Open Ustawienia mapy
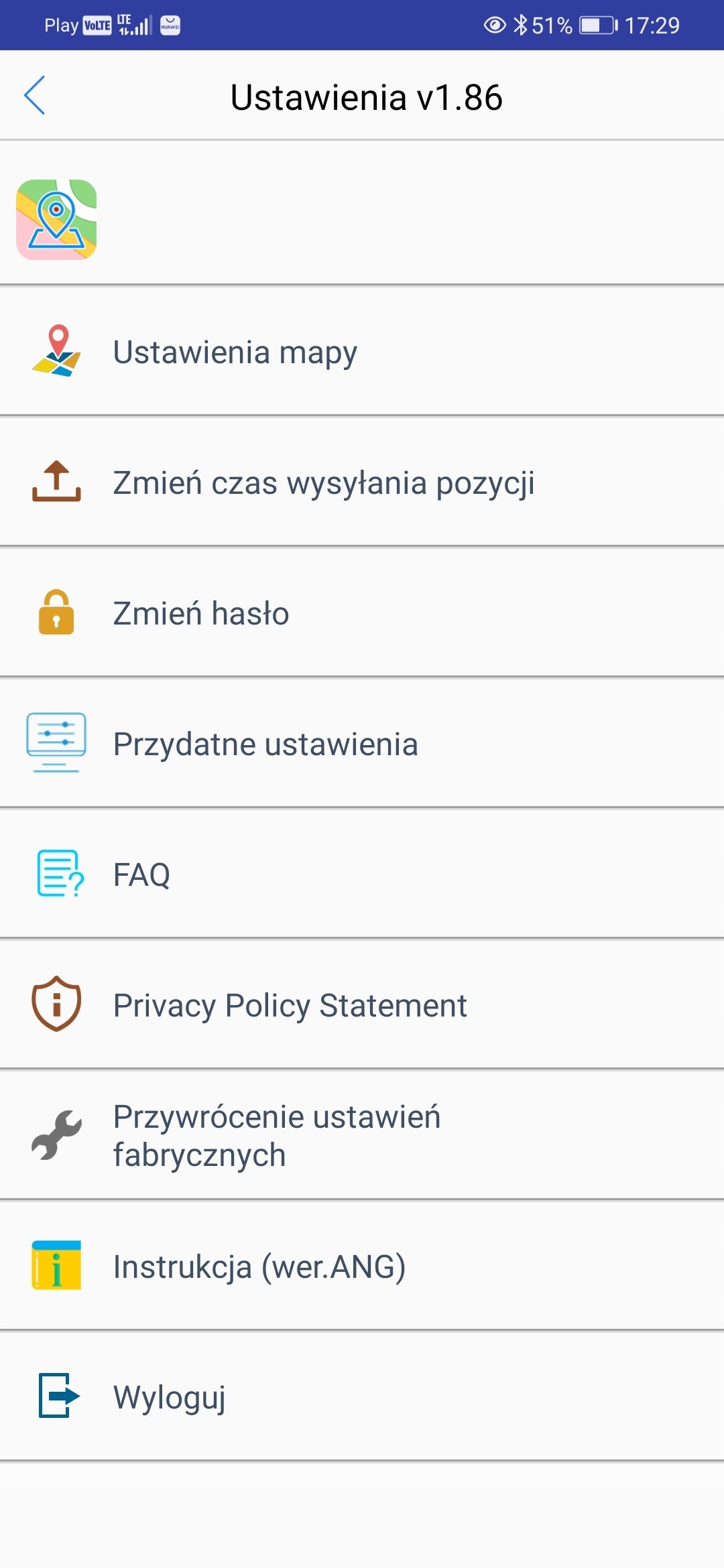 pos(235,352)
